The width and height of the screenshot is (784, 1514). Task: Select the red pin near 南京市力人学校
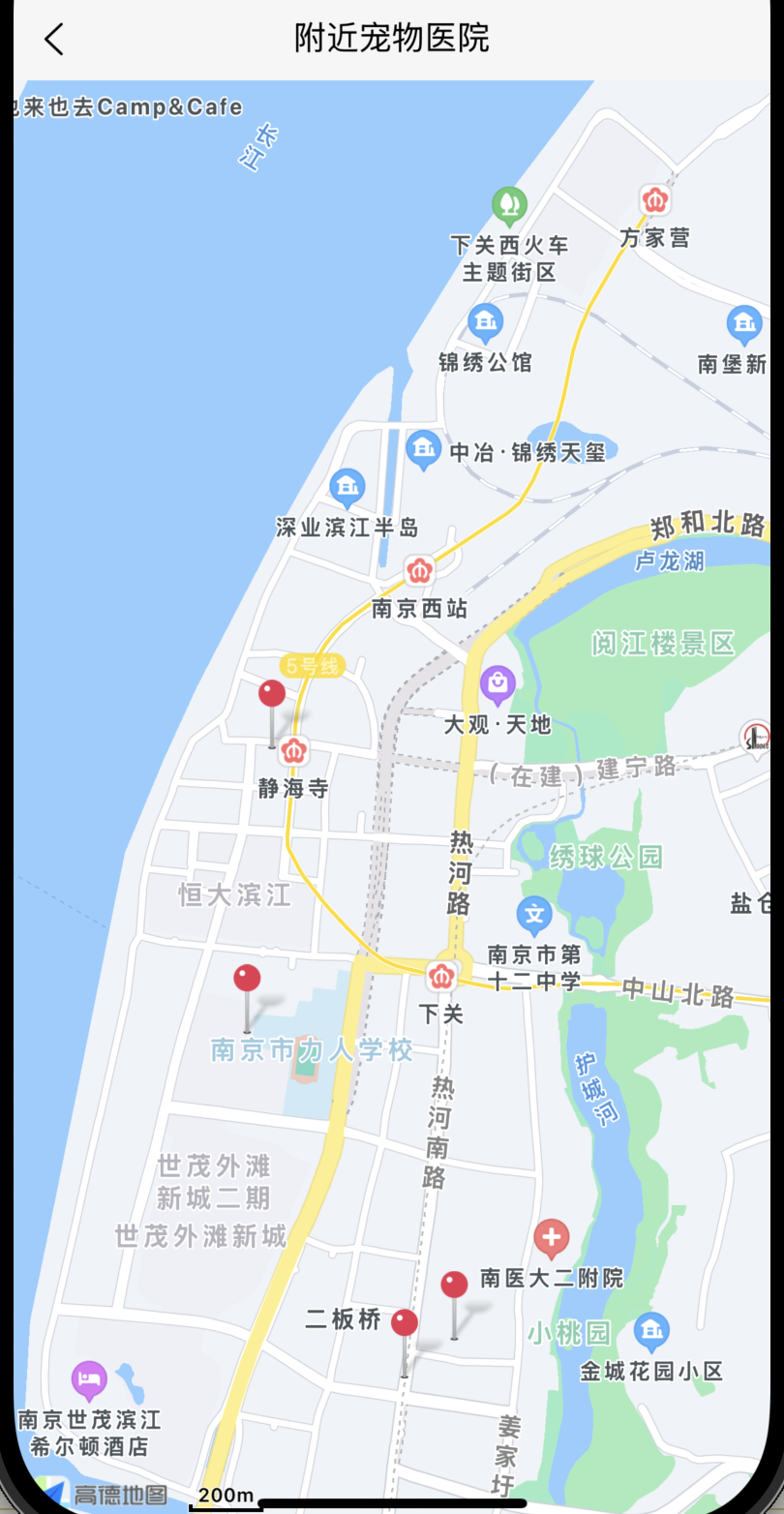pos(247,998)
